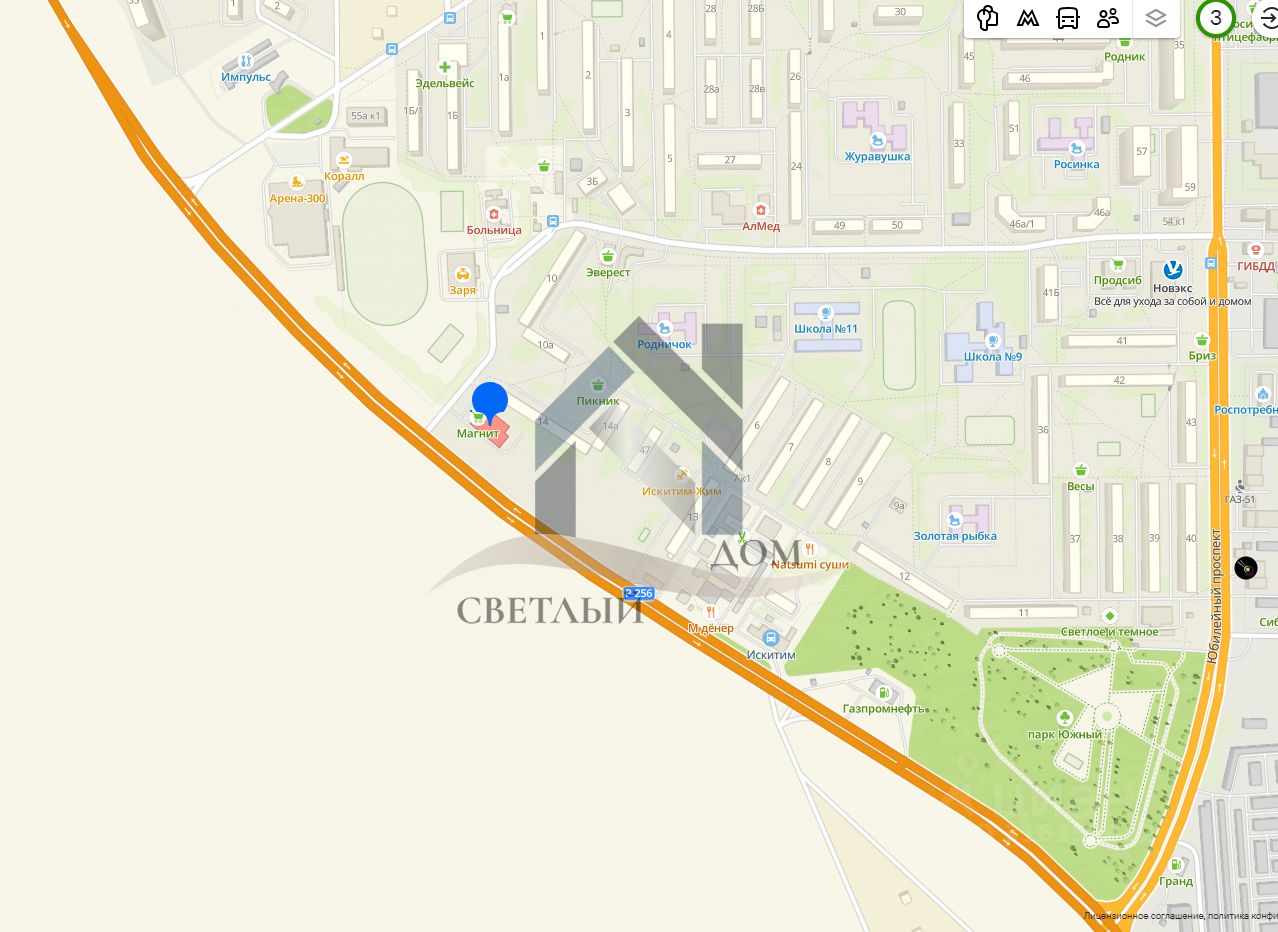Screen dimensions: 1278x932
Task: Tap the arrow exit icon
Action: pos(1266,18)
